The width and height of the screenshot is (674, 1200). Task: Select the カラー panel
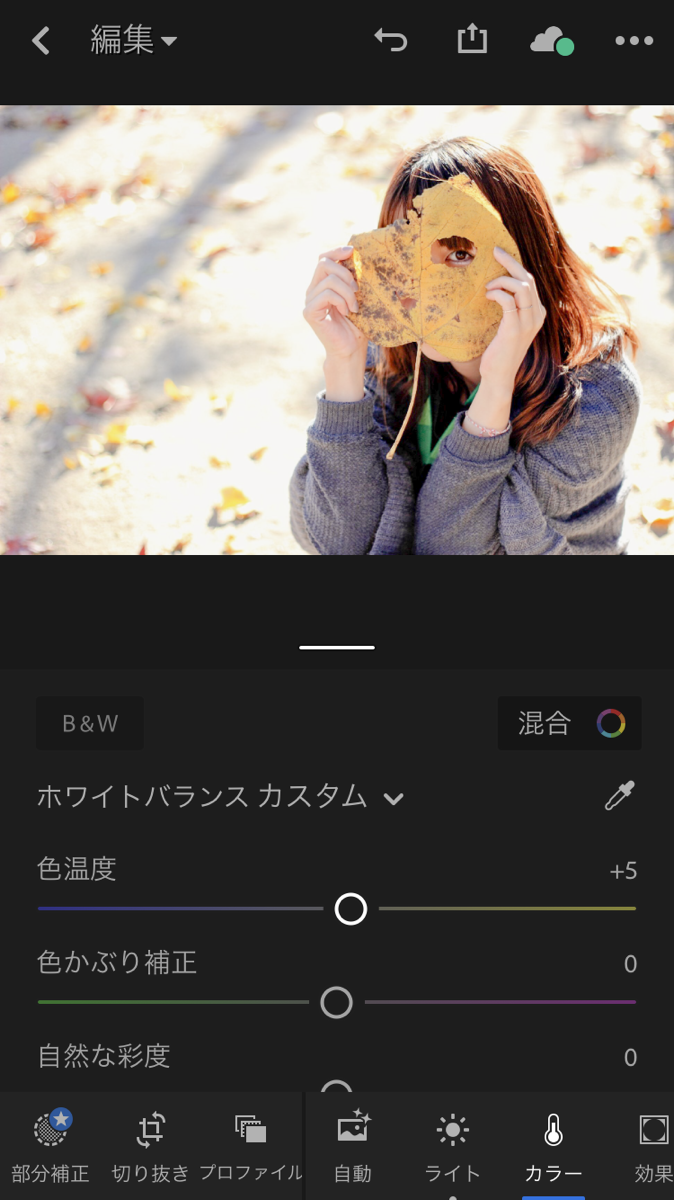(x=553, y=1146)
